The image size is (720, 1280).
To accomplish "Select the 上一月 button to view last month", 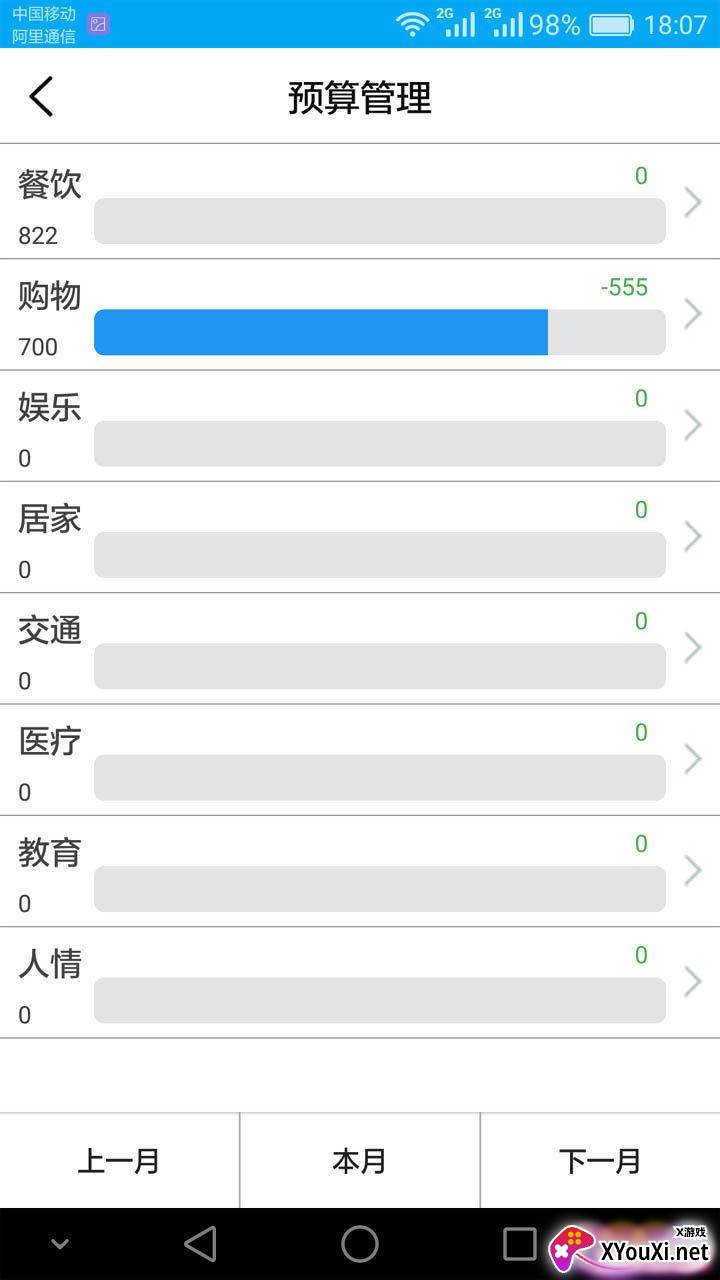I will click(119, 1161).
